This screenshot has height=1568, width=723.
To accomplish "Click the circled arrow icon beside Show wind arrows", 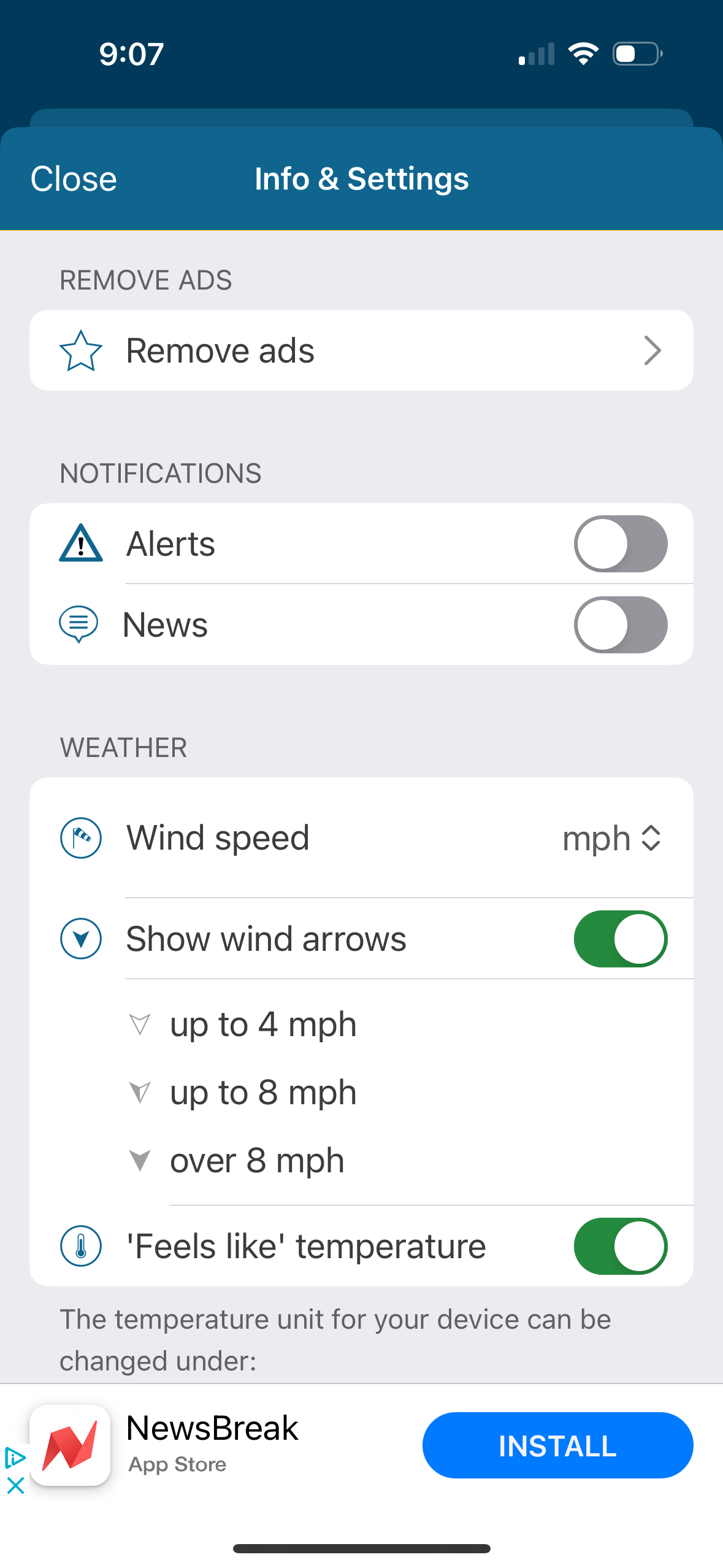I will pyautogui.click(x=80, y=939).
